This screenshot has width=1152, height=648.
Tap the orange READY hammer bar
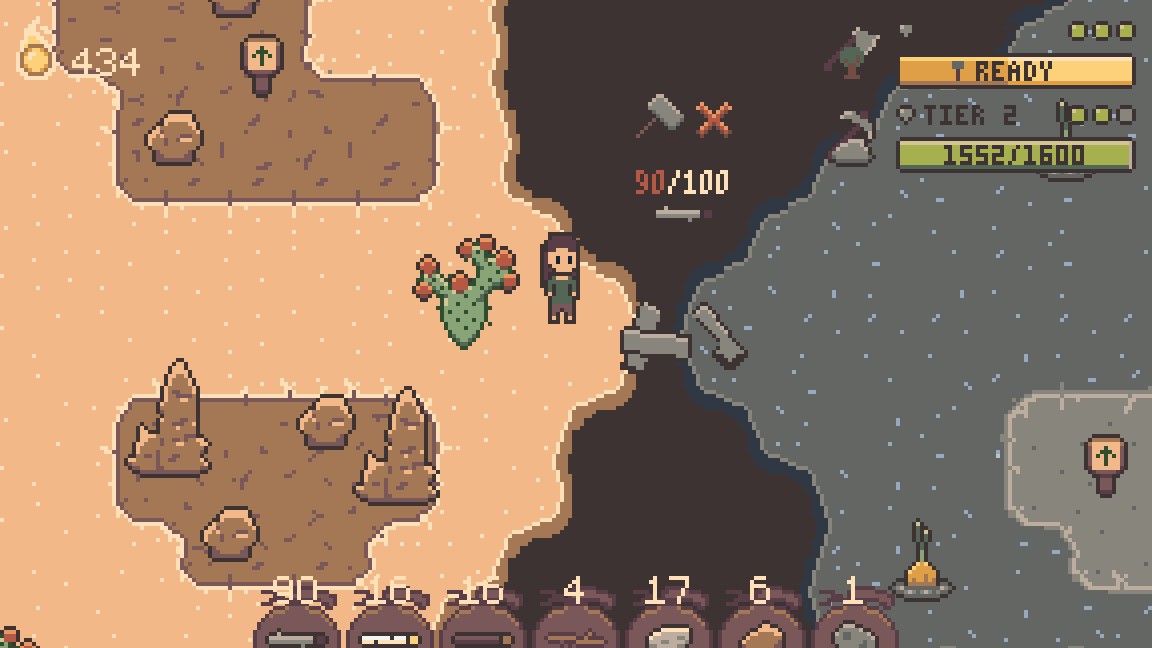pyautogui.click(x=1016, y=71)
